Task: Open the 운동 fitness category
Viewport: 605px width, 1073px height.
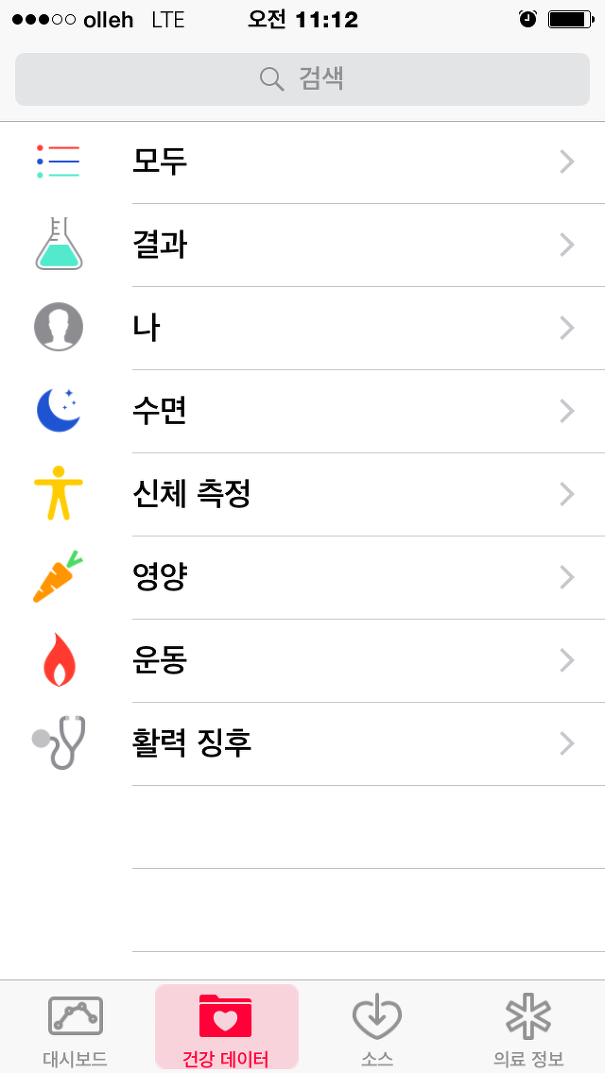Action: (302, 660)
